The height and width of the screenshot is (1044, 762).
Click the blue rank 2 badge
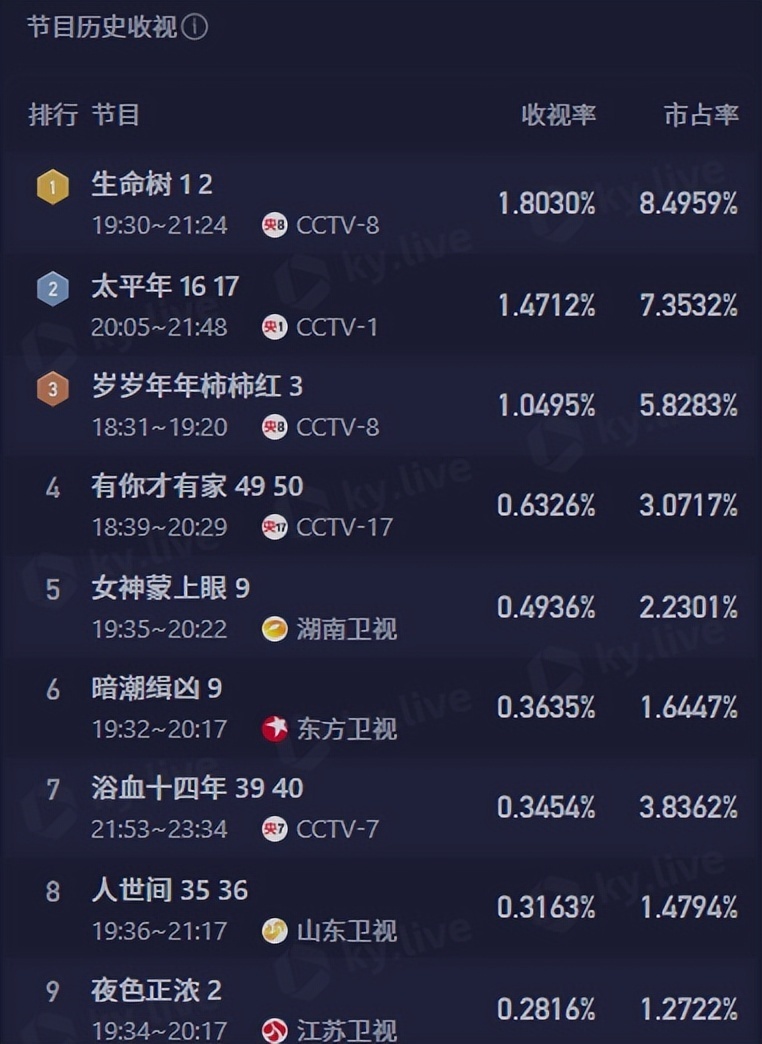(x=51, y=289)
